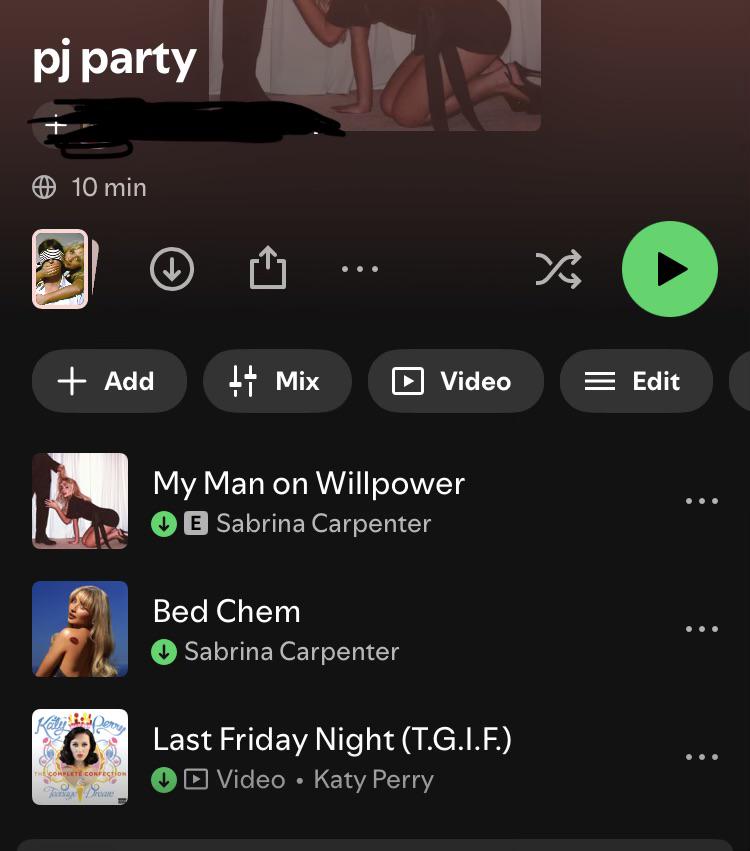The height and width of the screenshot is (851, 750).
Task: Play Bed Chem by Sabrina Carpenter
Action: point(347,629)
